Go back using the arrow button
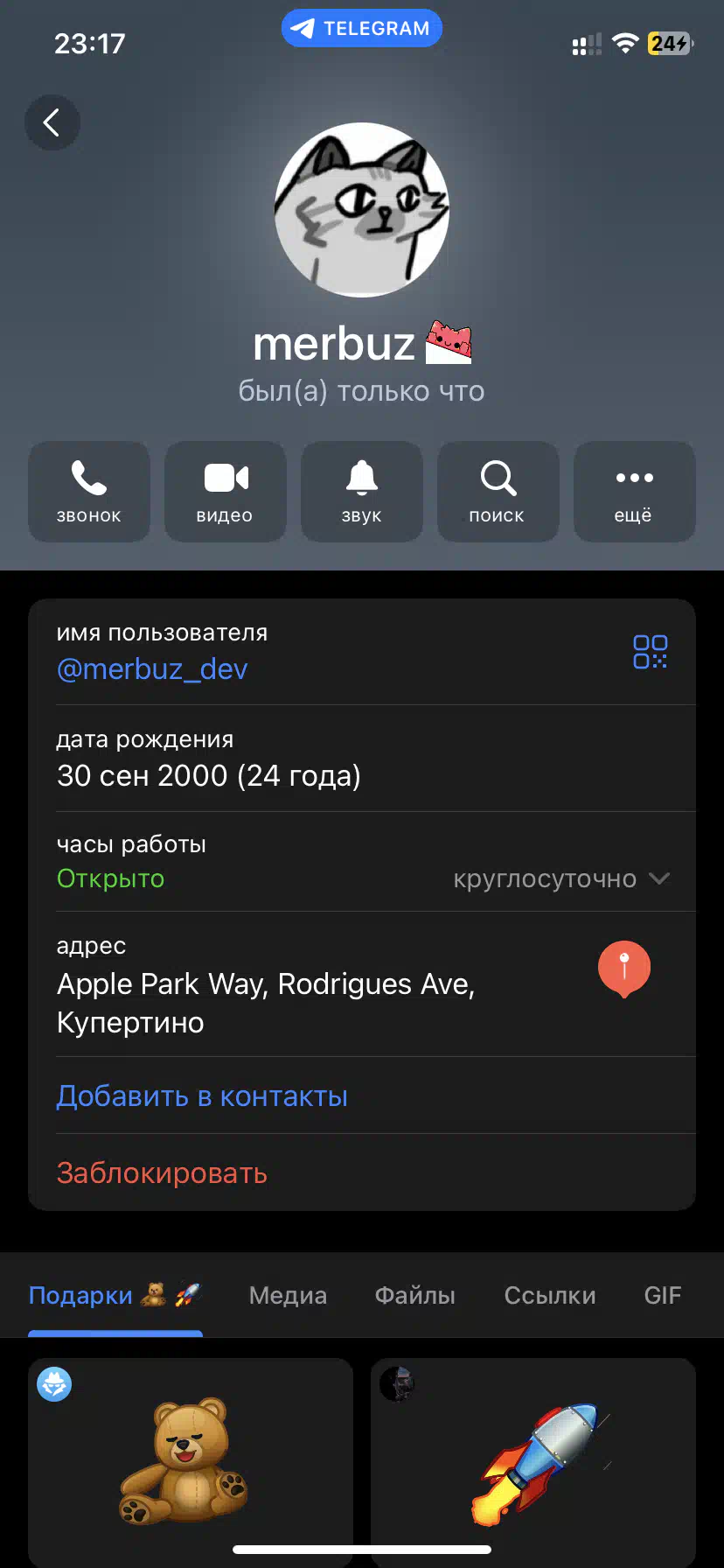Image resolution: width=724 pixels, height=1568 pixels. 52,122
